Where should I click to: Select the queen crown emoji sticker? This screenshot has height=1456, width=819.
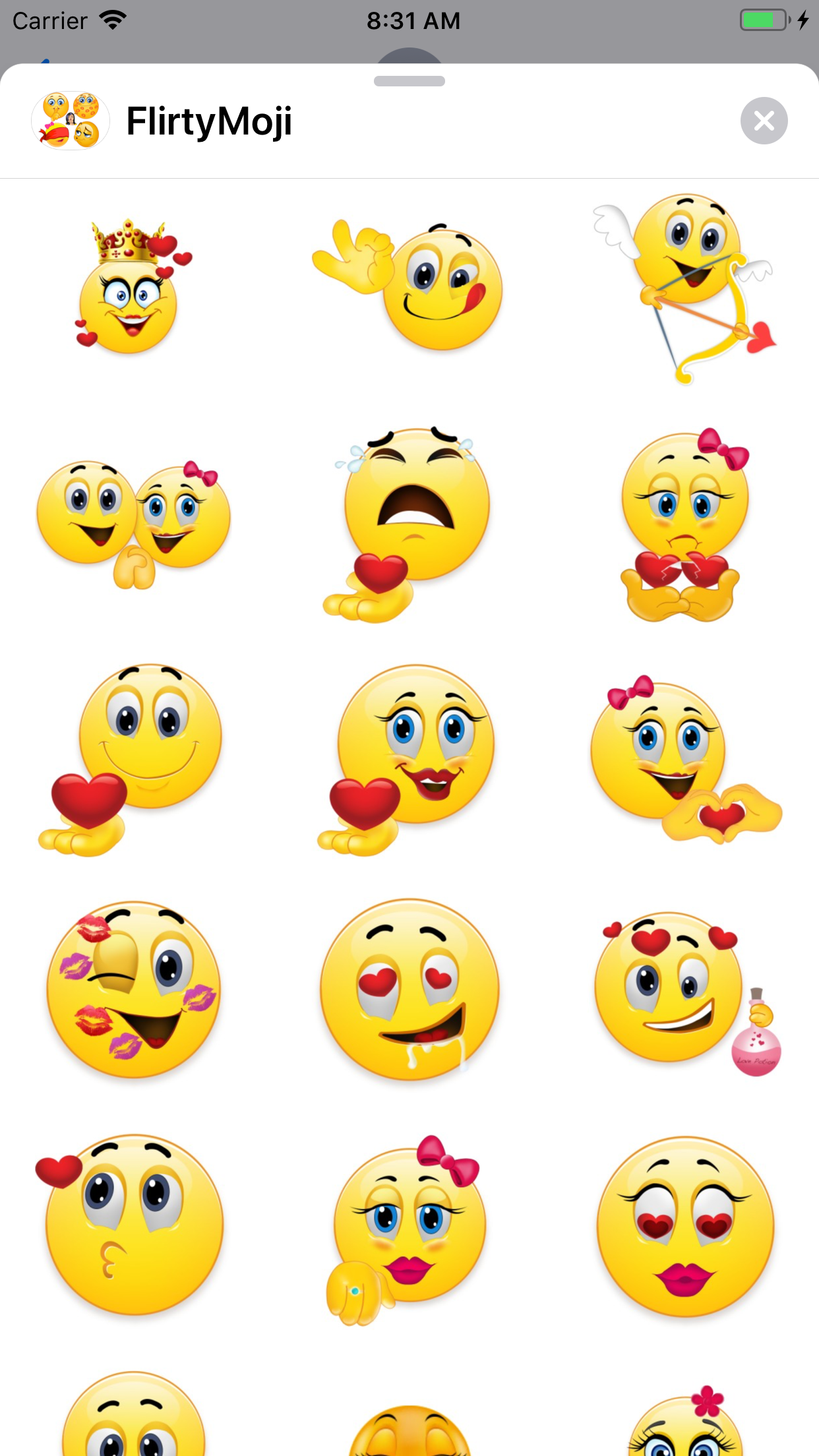(x=129, y=284)
